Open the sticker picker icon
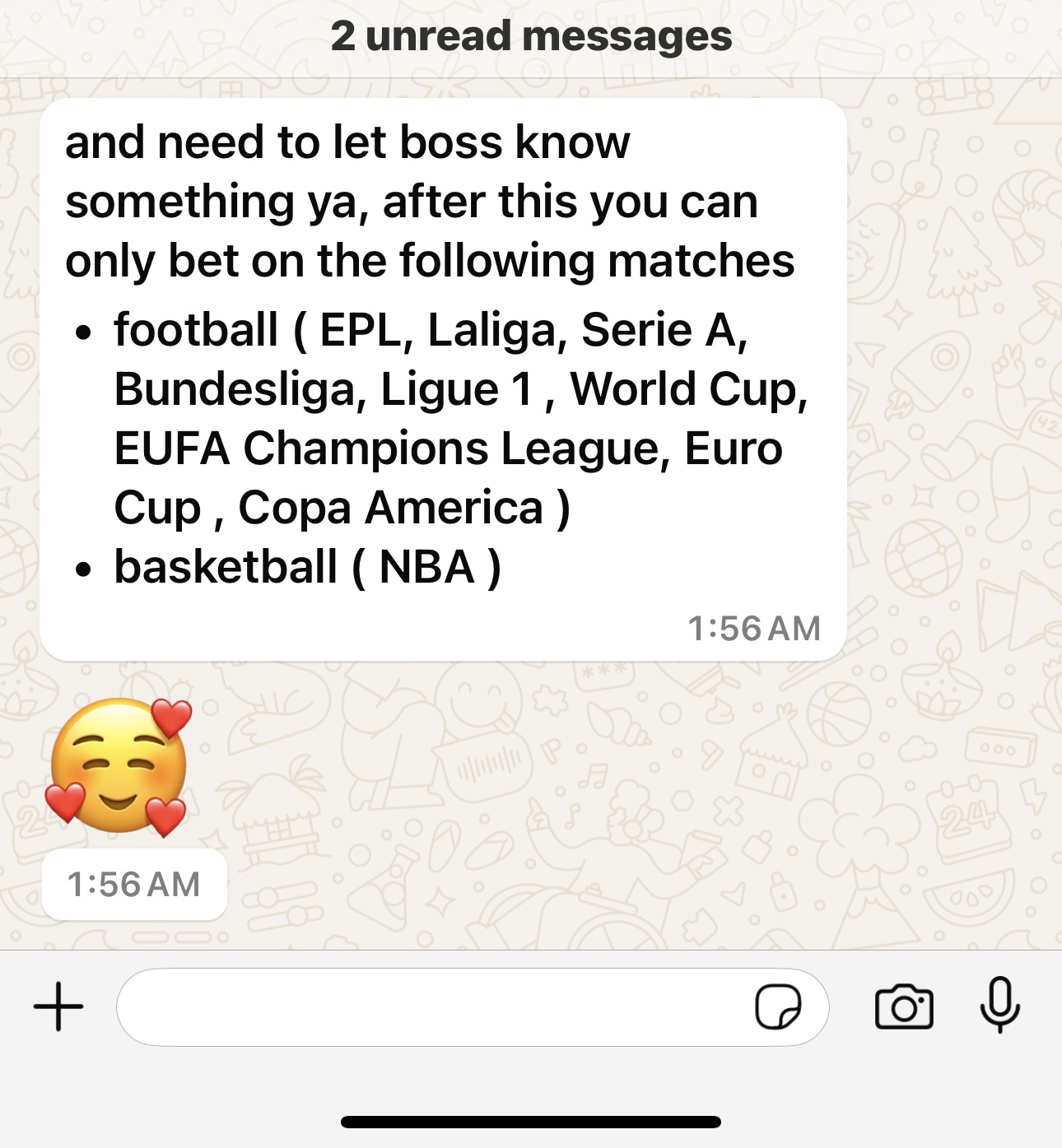Screen dimensions: 1062x1148 point(778,1006)
